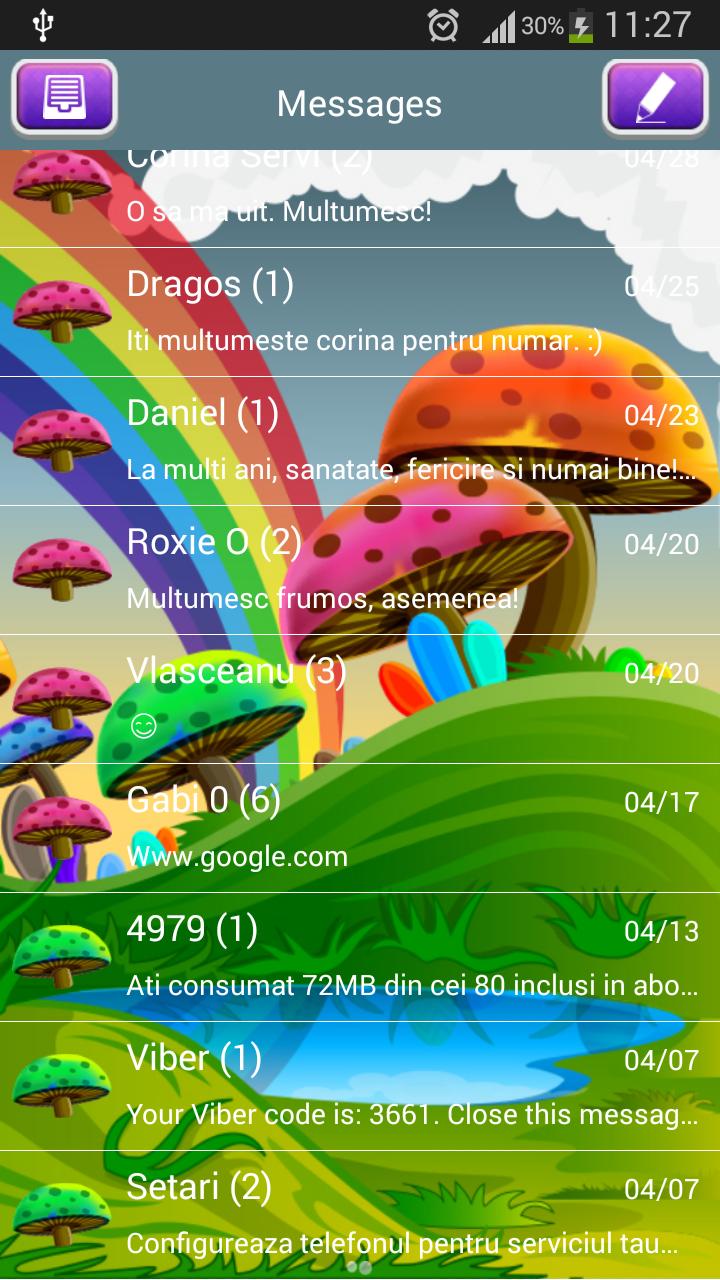This screenshot has width=720, height=1280.
Task: Open the Viber code message
Action: click(360, 1086)
